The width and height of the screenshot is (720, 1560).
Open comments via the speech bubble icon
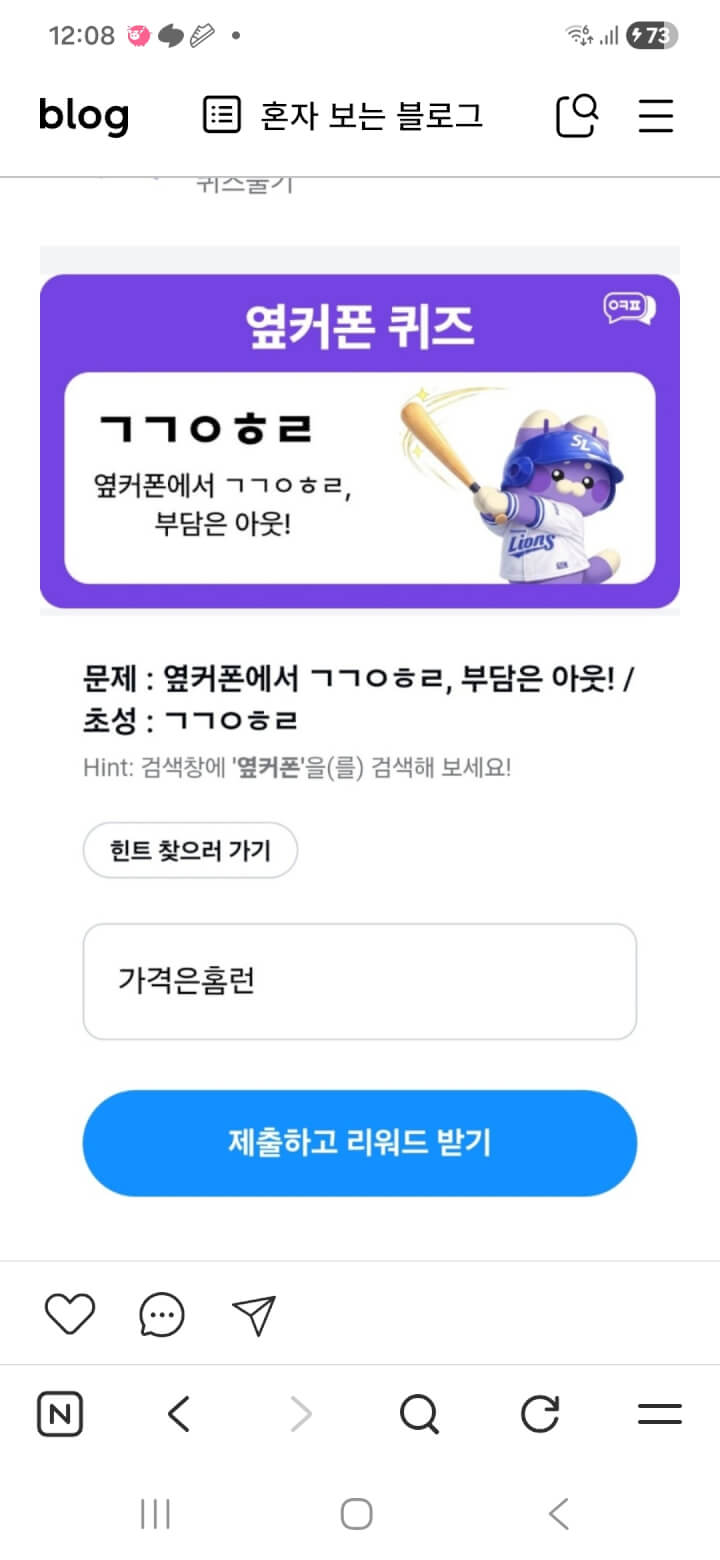click(x=162, y=1315)
